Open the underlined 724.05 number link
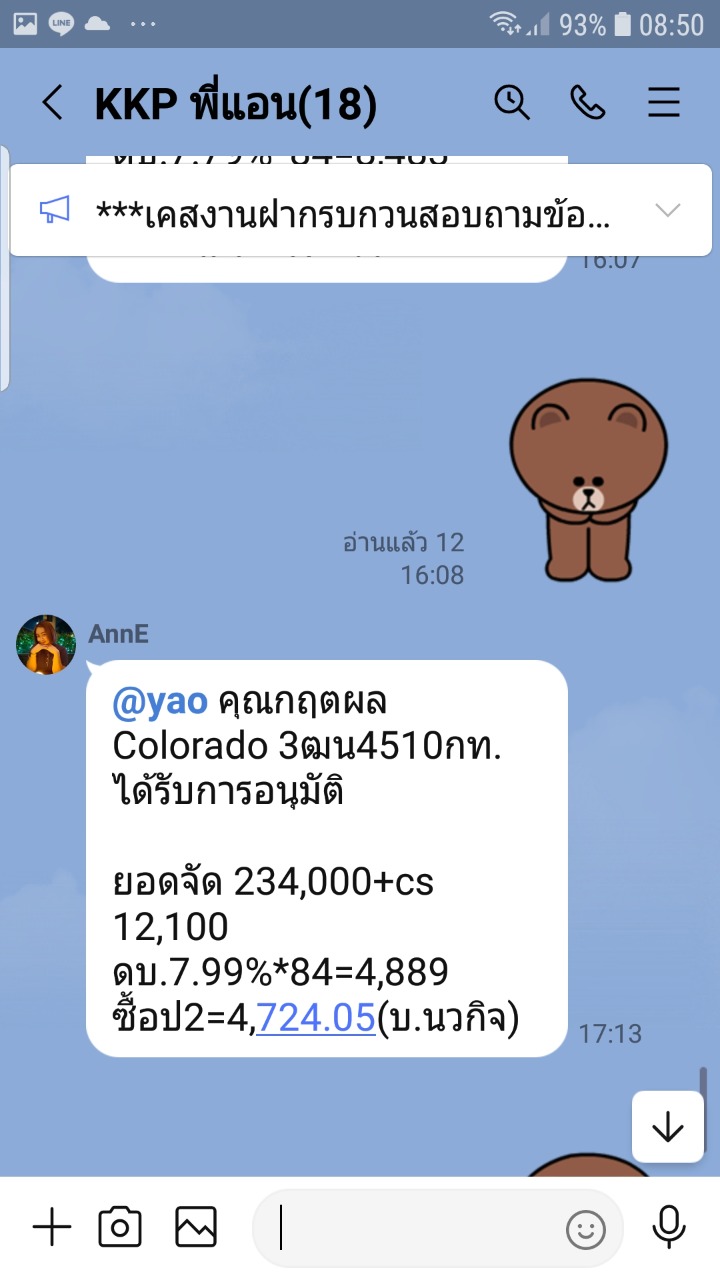 point(316,1019)
